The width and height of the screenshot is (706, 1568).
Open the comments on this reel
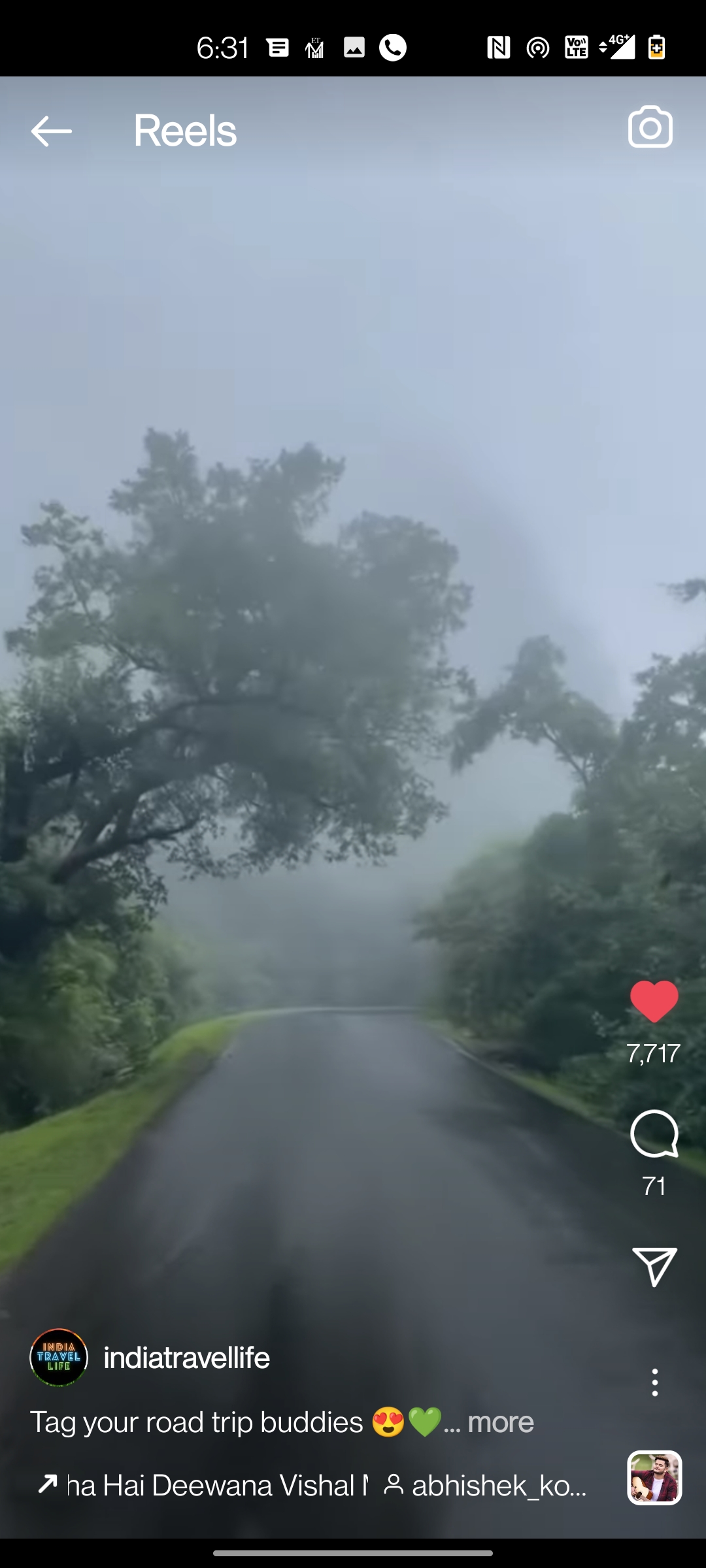(x=654, y=1134)
